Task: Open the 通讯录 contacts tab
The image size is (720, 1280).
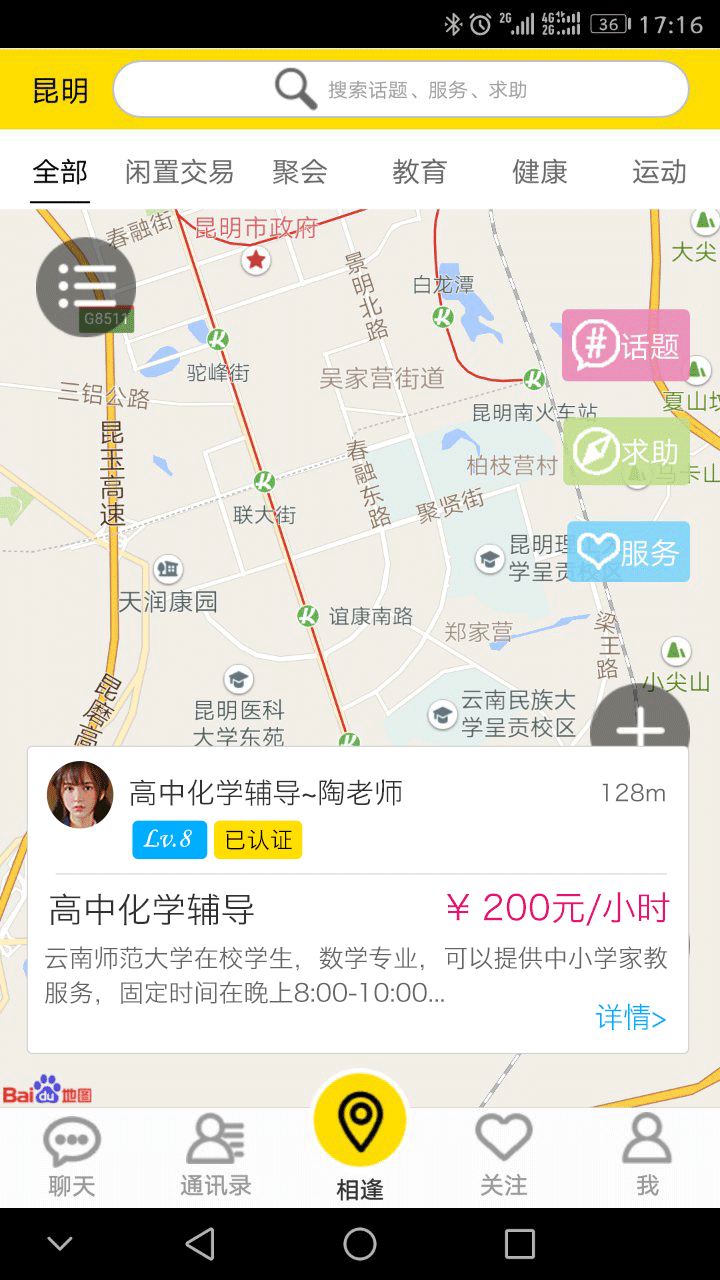Action: click(216, 1158)
